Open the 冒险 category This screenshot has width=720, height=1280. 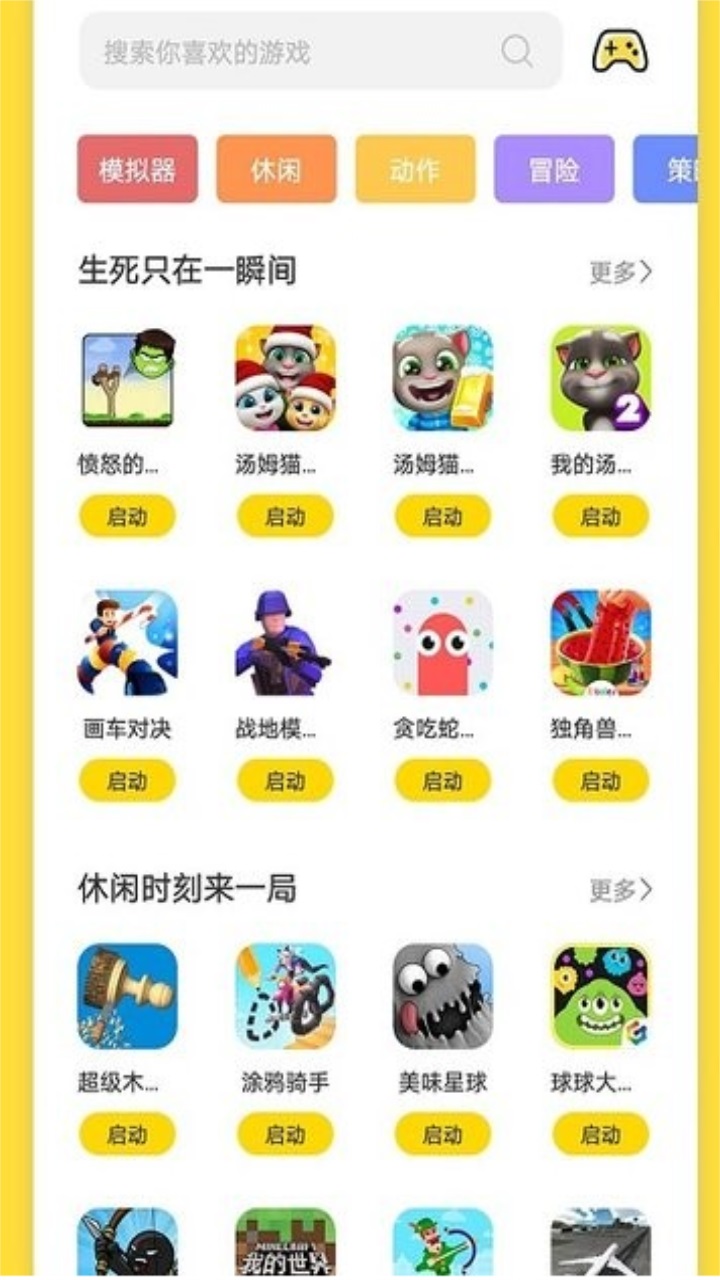click(x=554, y=169)
